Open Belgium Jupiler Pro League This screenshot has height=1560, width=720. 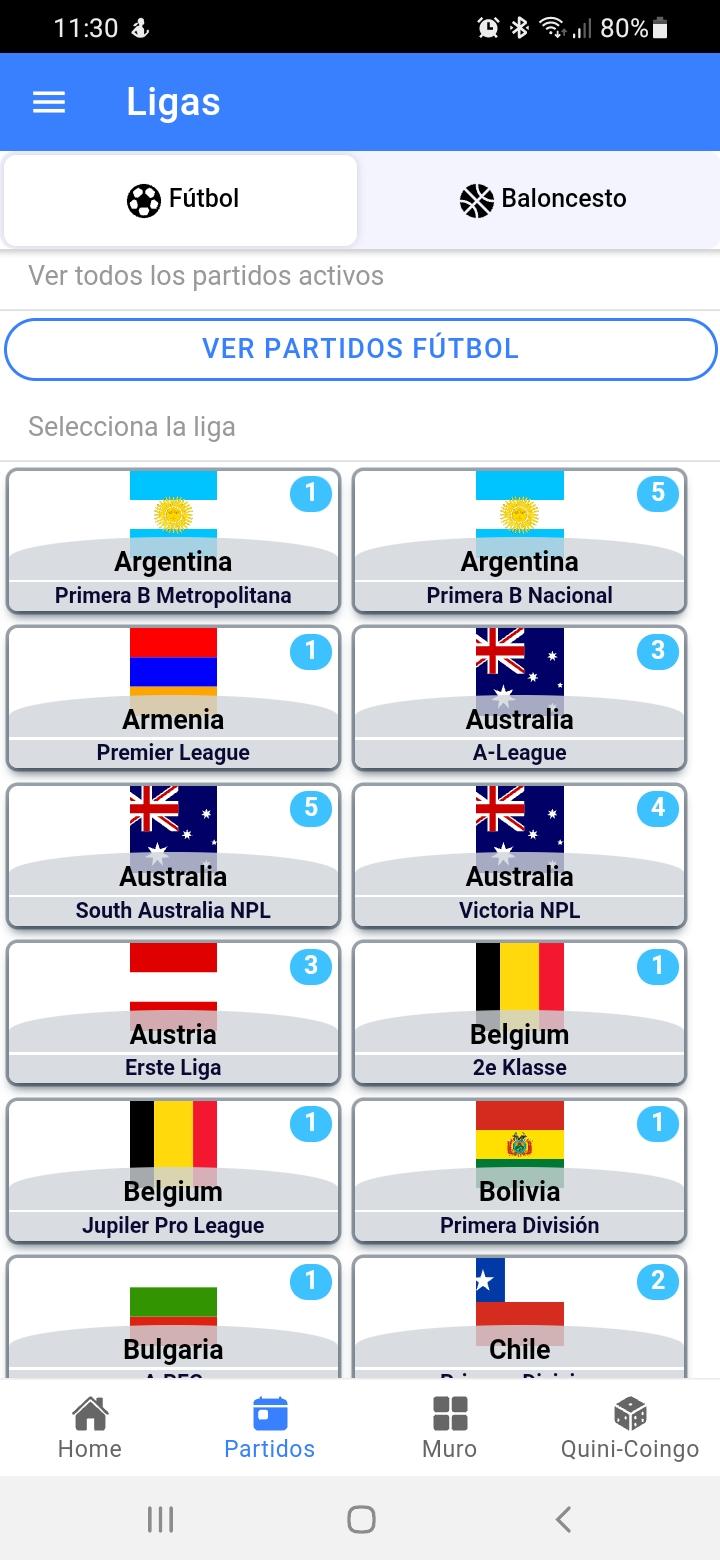(174, 1171)
